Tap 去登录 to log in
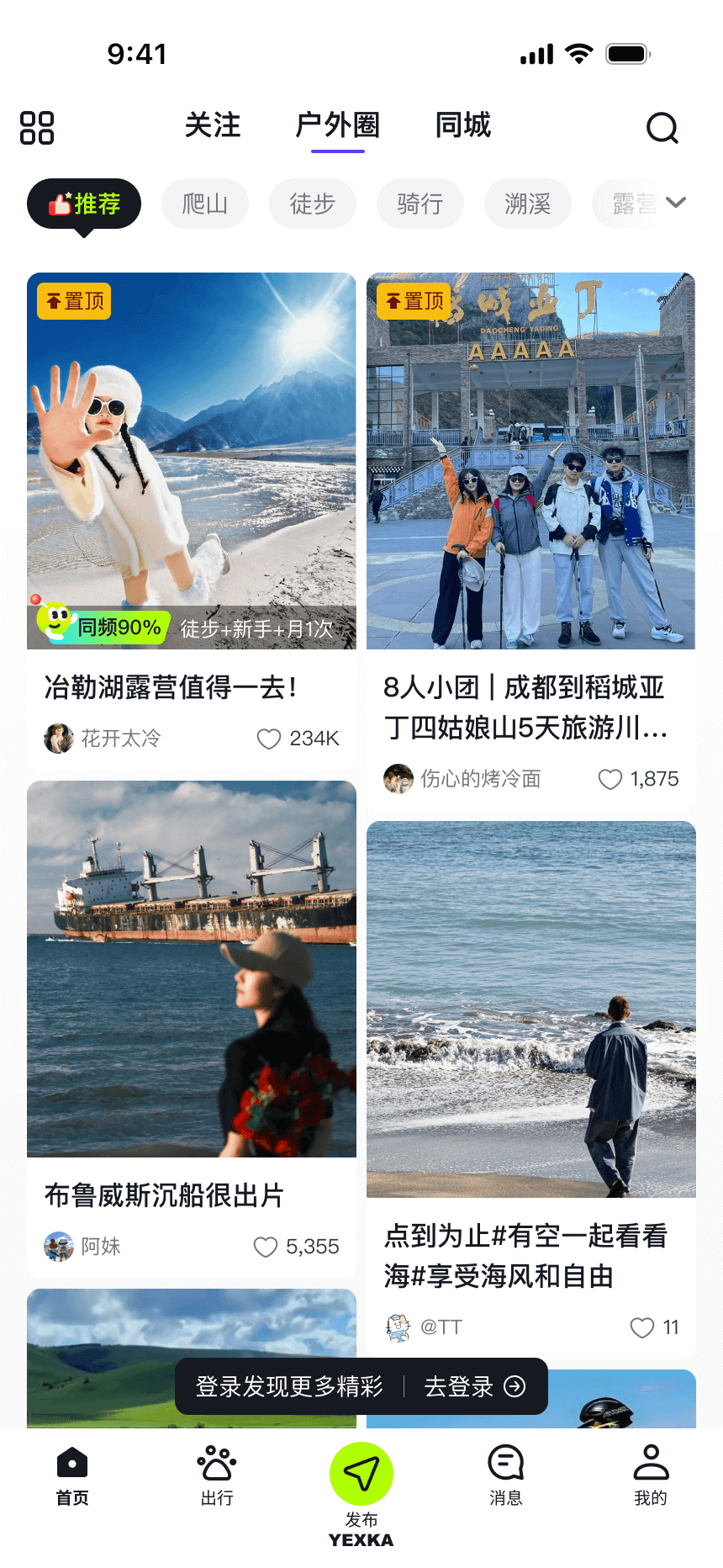Screen dimensions: 723x1568 [x=475, y=1386]
